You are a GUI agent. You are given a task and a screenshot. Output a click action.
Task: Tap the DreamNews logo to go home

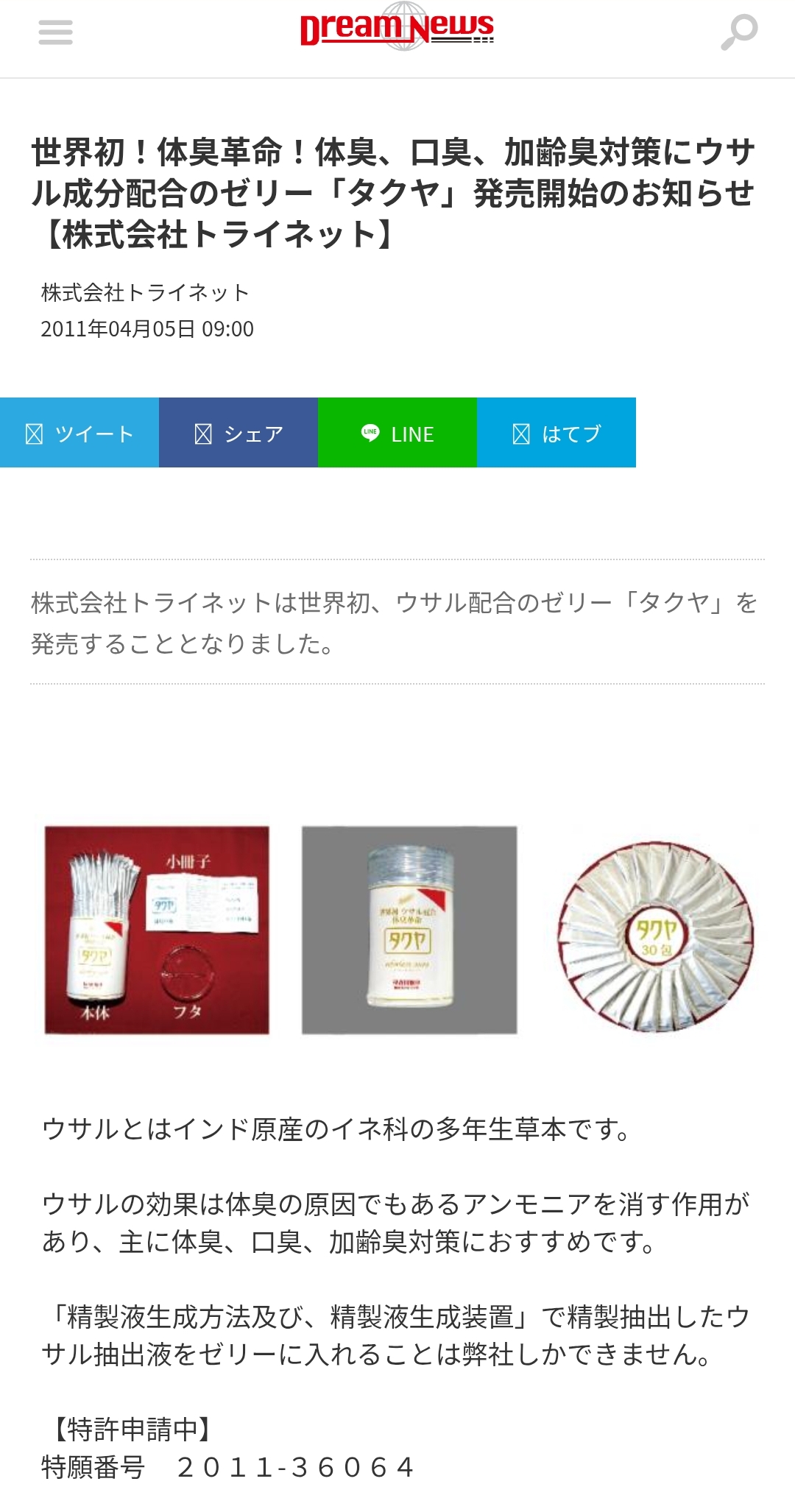(x=397, y=28)
